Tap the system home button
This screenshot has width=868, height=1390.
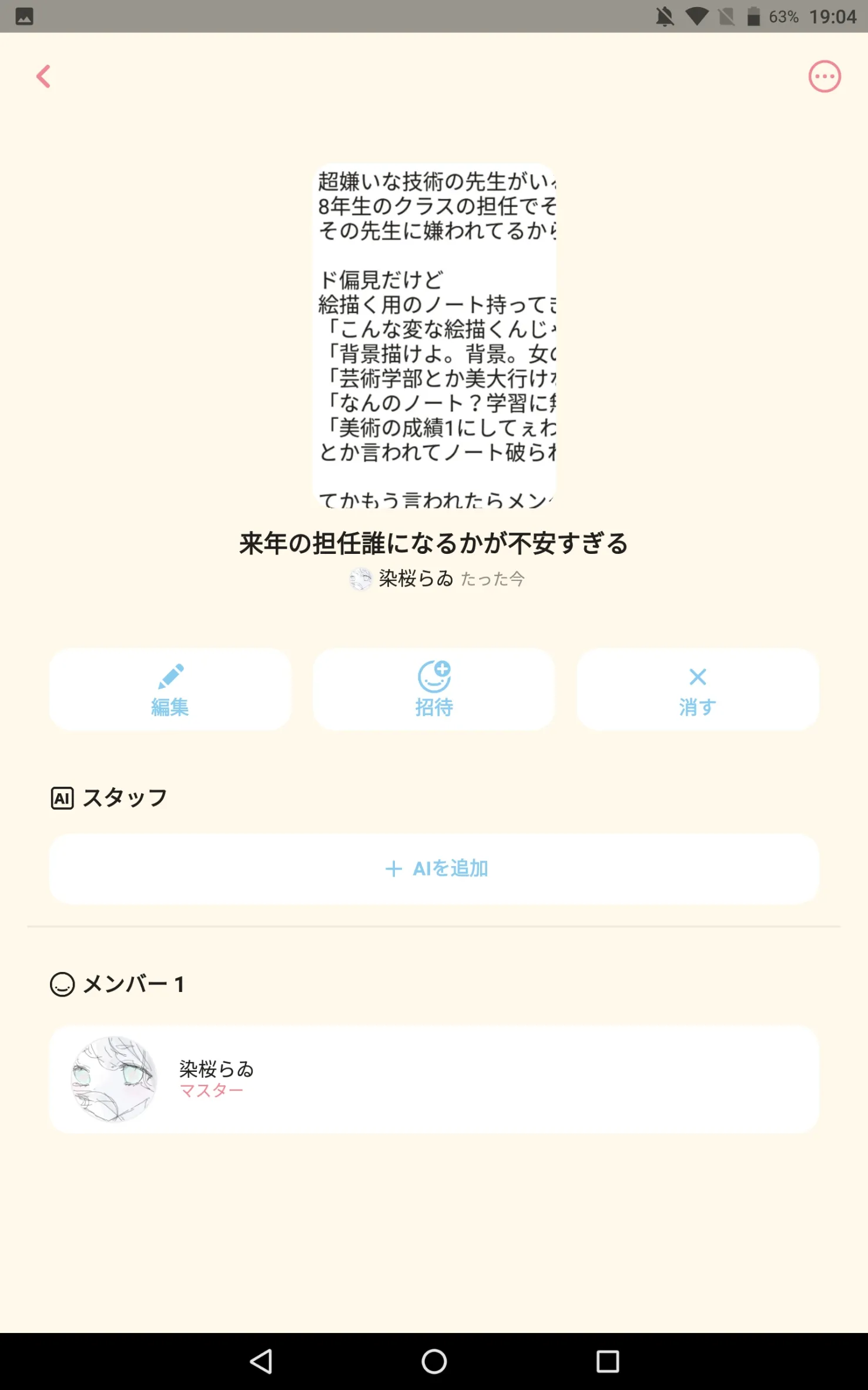coord(434,1361)
